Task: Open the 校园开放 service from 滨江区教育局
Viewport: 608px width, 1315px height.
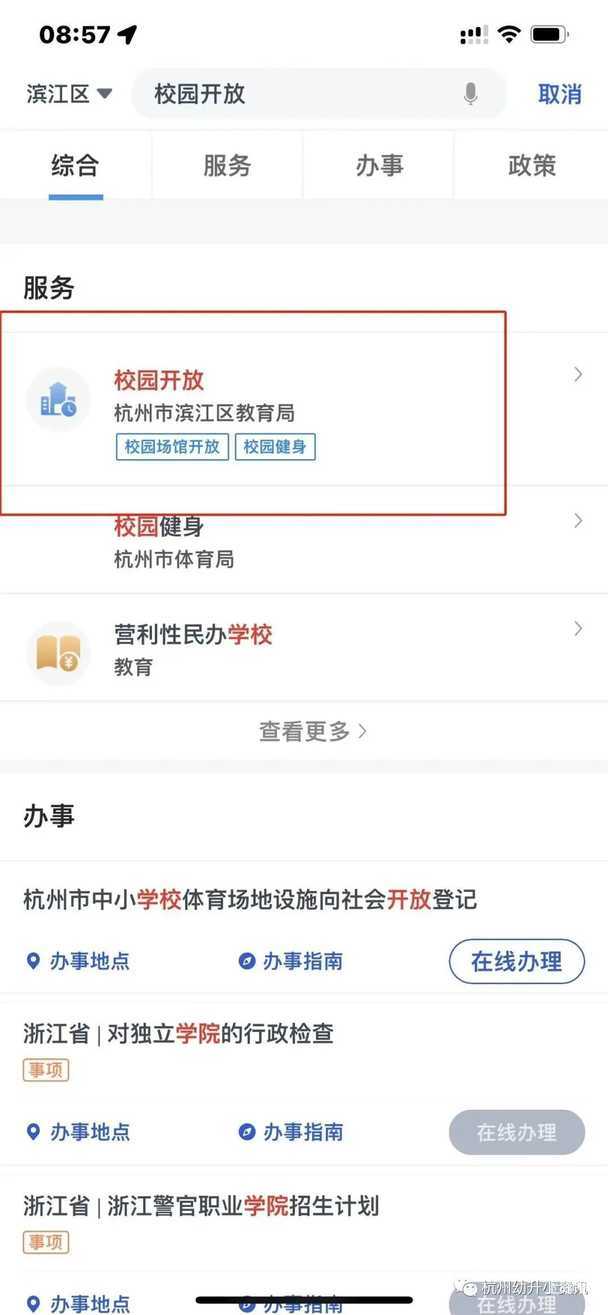Action: [300, 395]
